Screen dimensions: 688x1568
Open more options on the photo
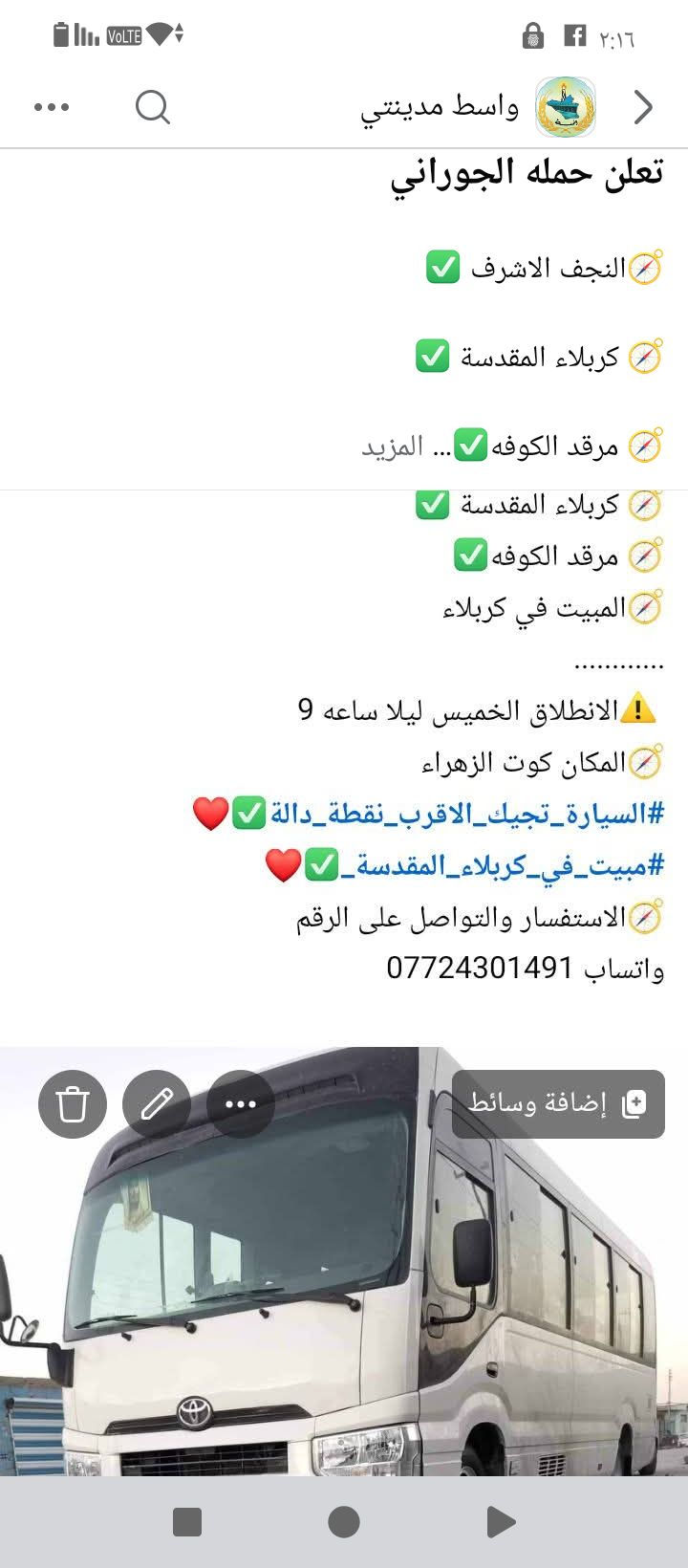tap(241, 1104)
